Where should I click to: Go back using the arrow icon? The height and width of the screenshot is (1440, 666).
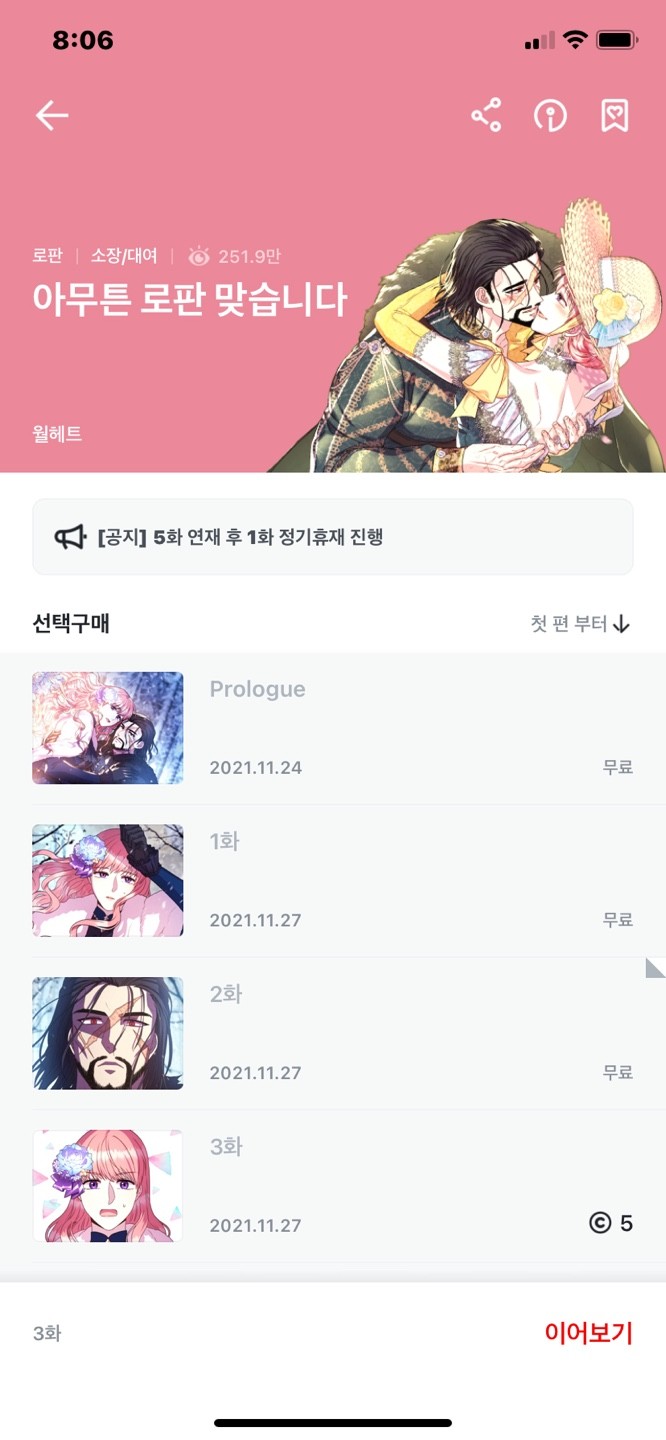52,116
